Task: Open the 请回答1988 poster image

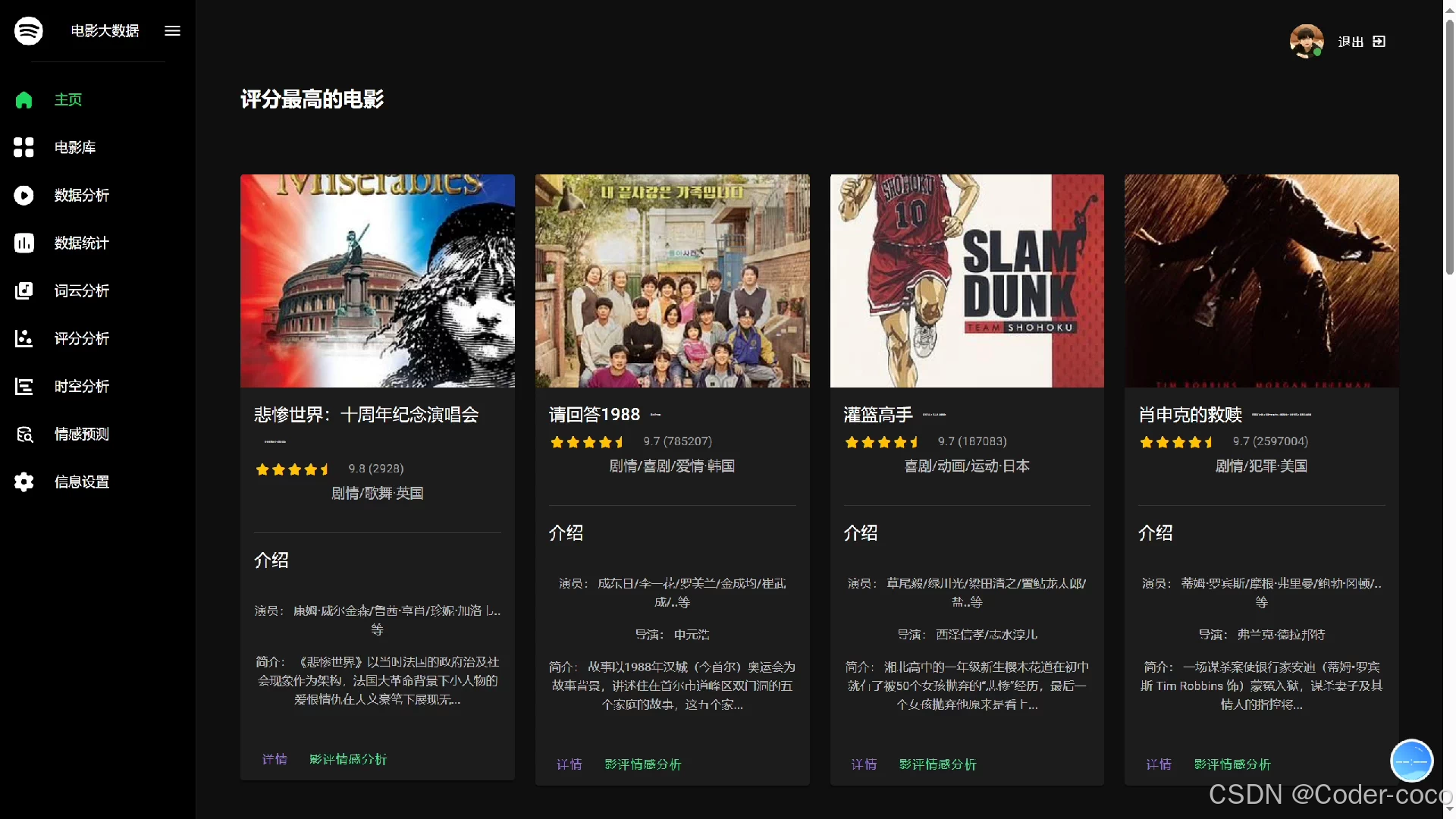Action: (x=672, y=281)
